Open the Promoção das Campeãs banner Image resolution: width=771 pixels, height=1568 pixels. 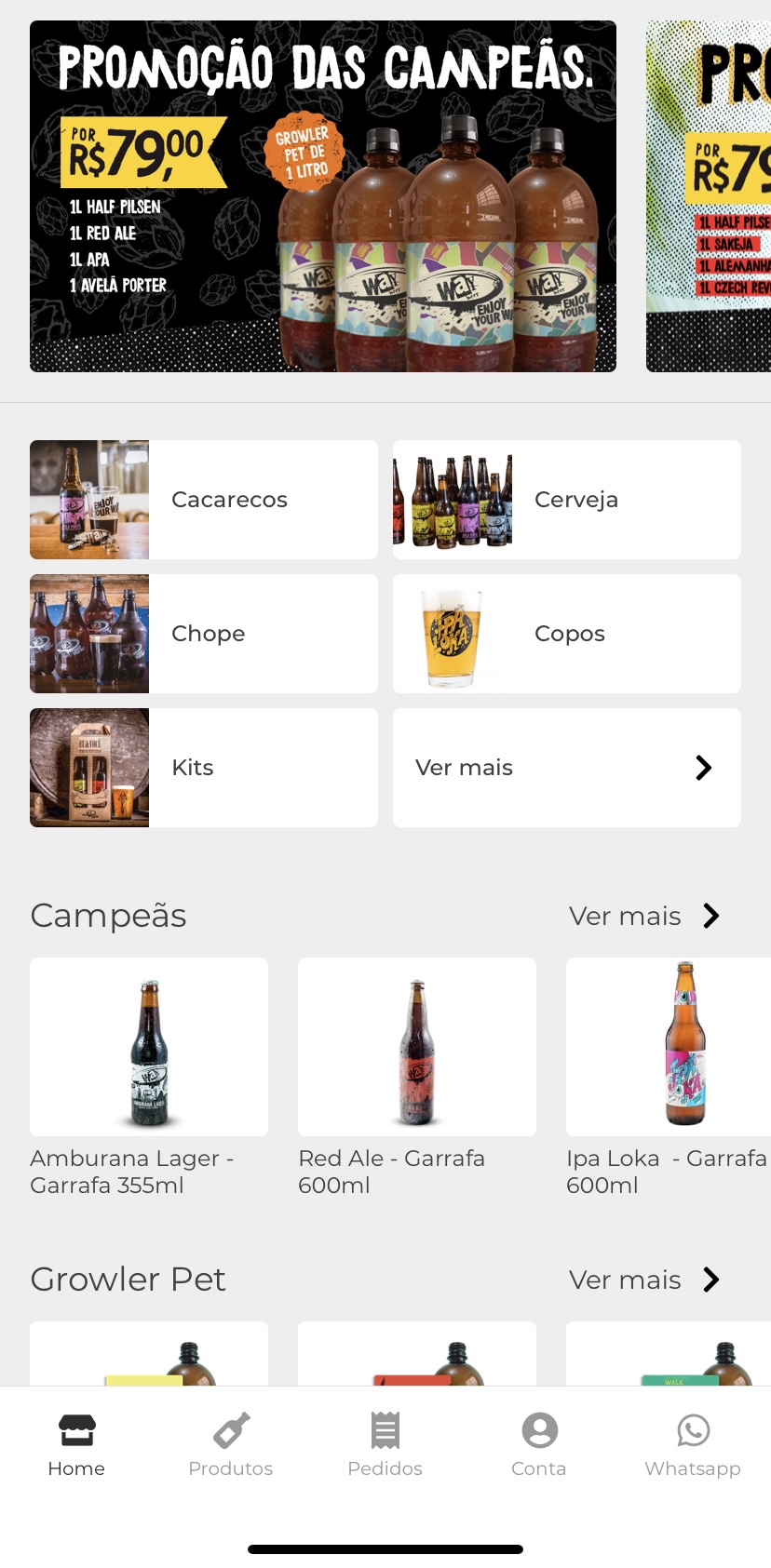(322, 195)
